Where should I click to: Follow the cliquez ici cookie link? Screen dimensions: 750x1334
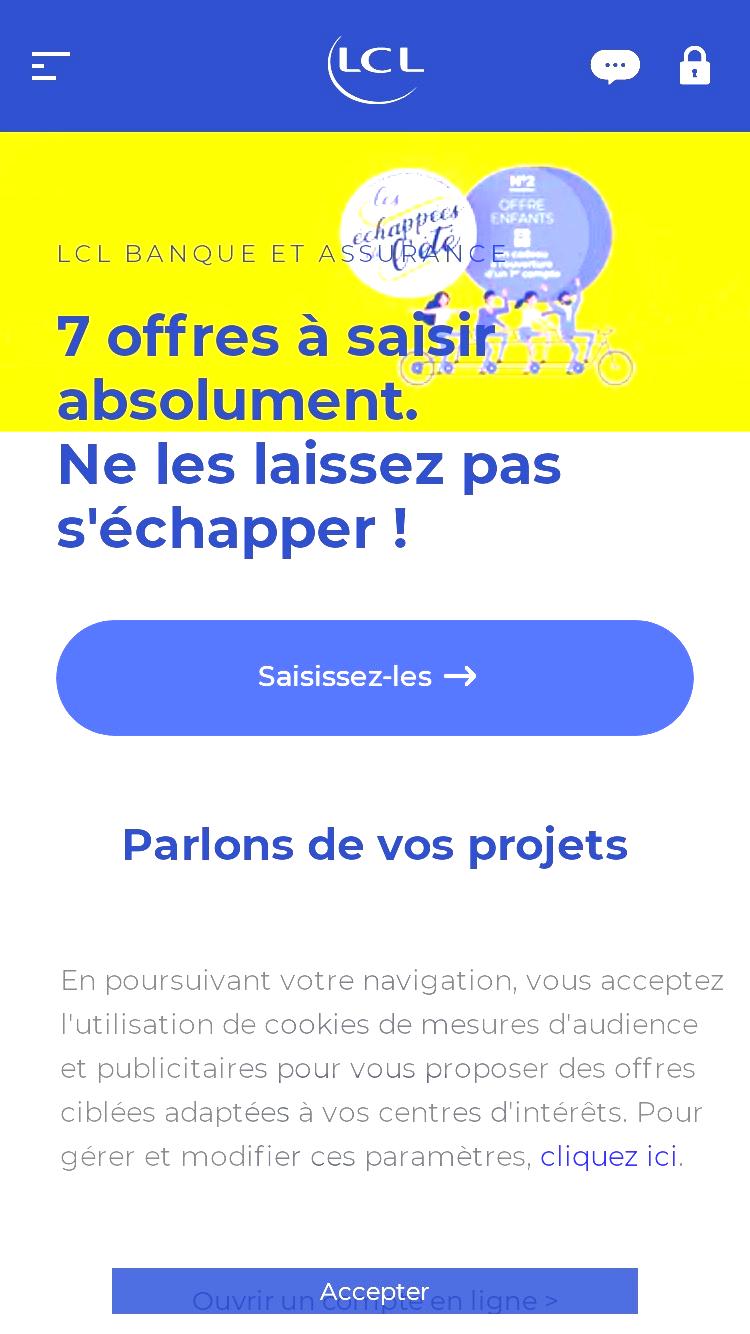pos(609,1156)
